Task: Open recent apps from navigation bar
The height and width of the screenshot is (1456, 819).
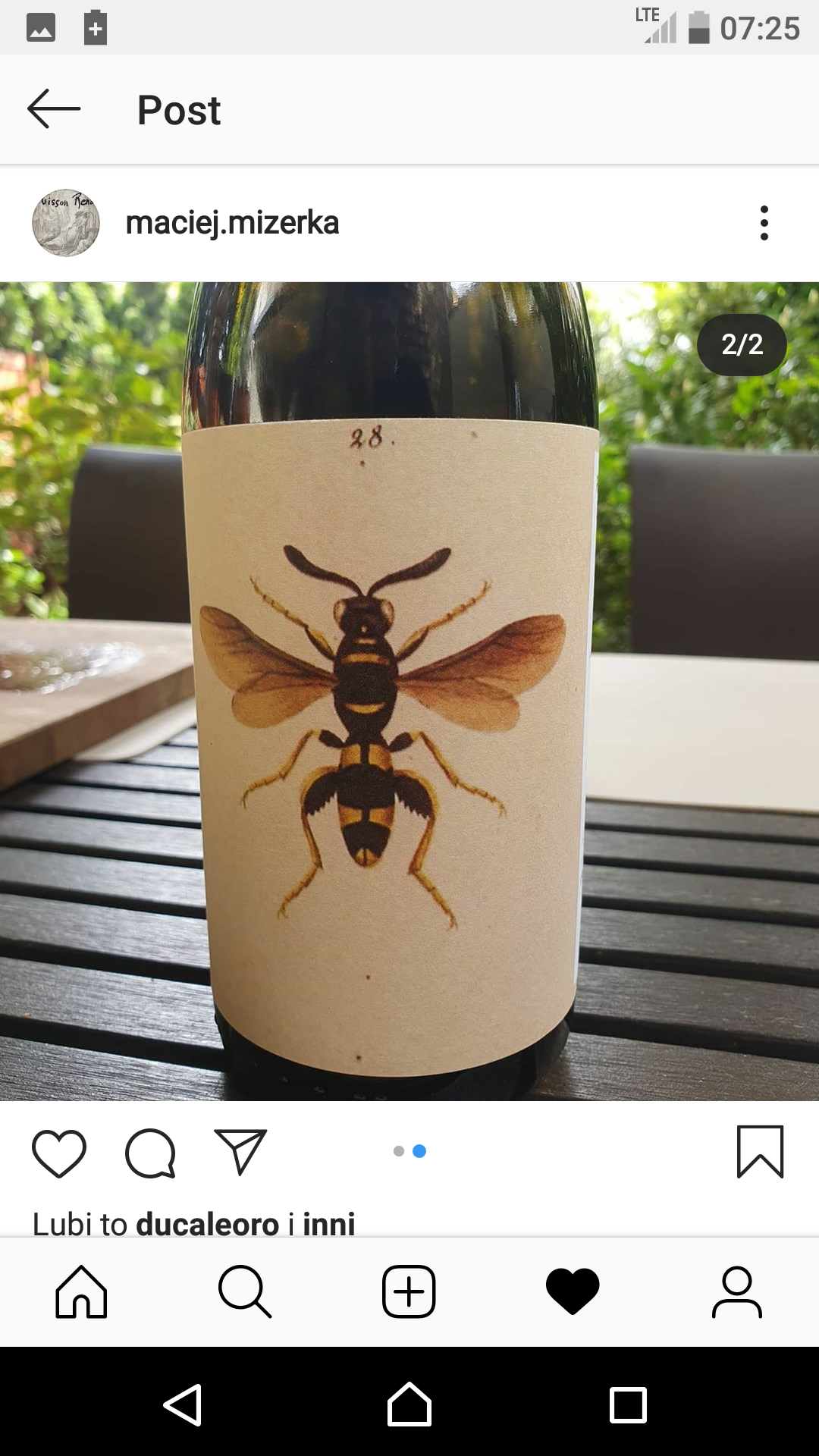Action: tap(628, 1405)
